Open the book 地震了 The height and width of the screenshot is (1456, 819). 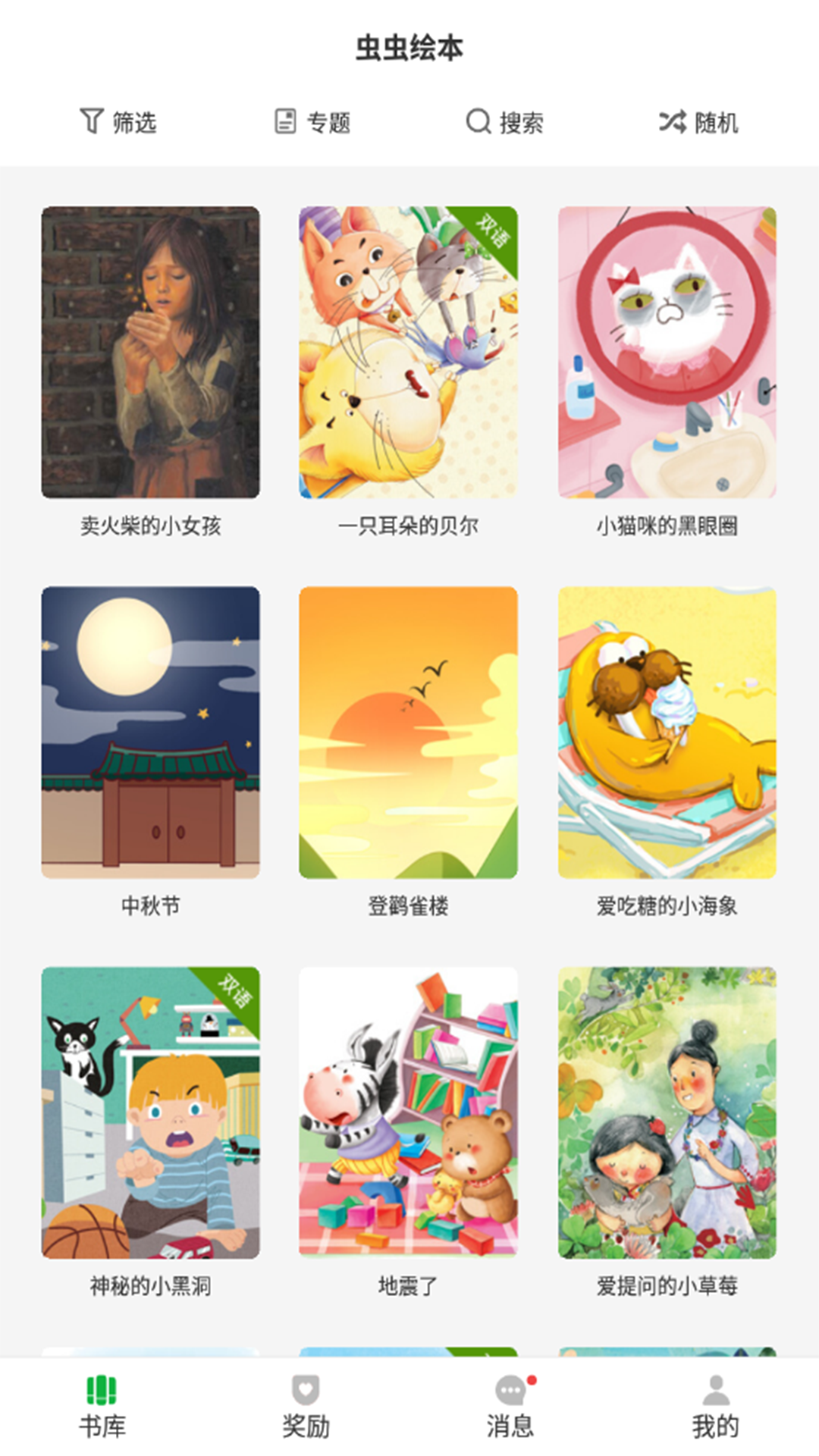pyautogui.click(x=408, y=1112)
